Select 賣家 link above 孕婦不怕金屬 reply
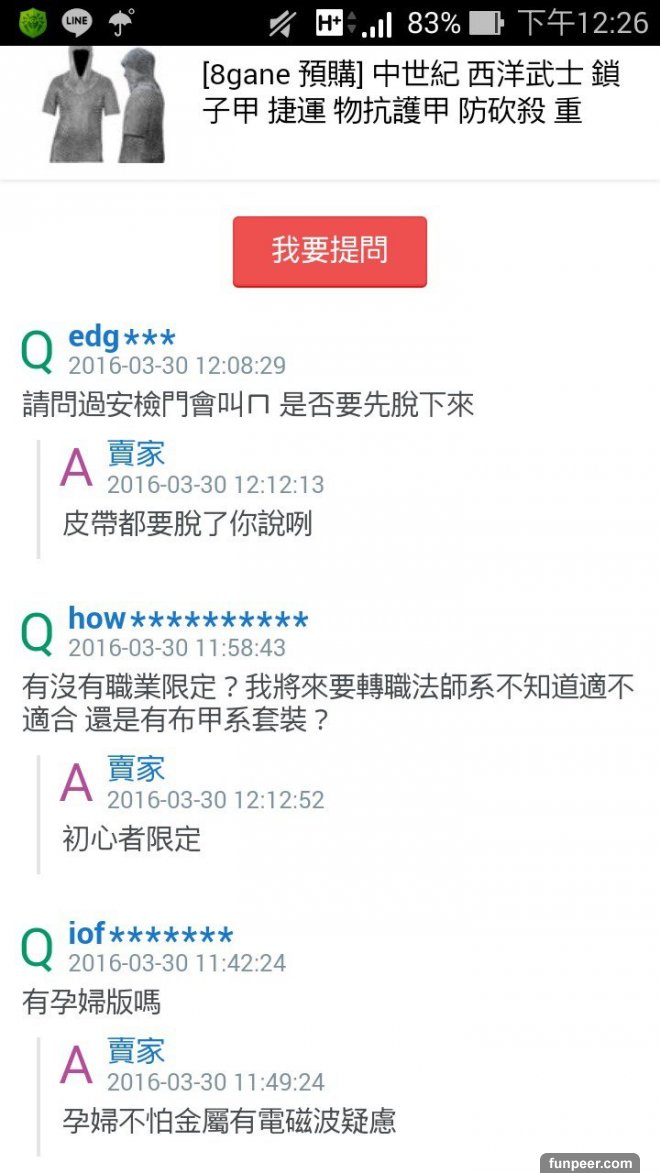 coord(136,1051)
